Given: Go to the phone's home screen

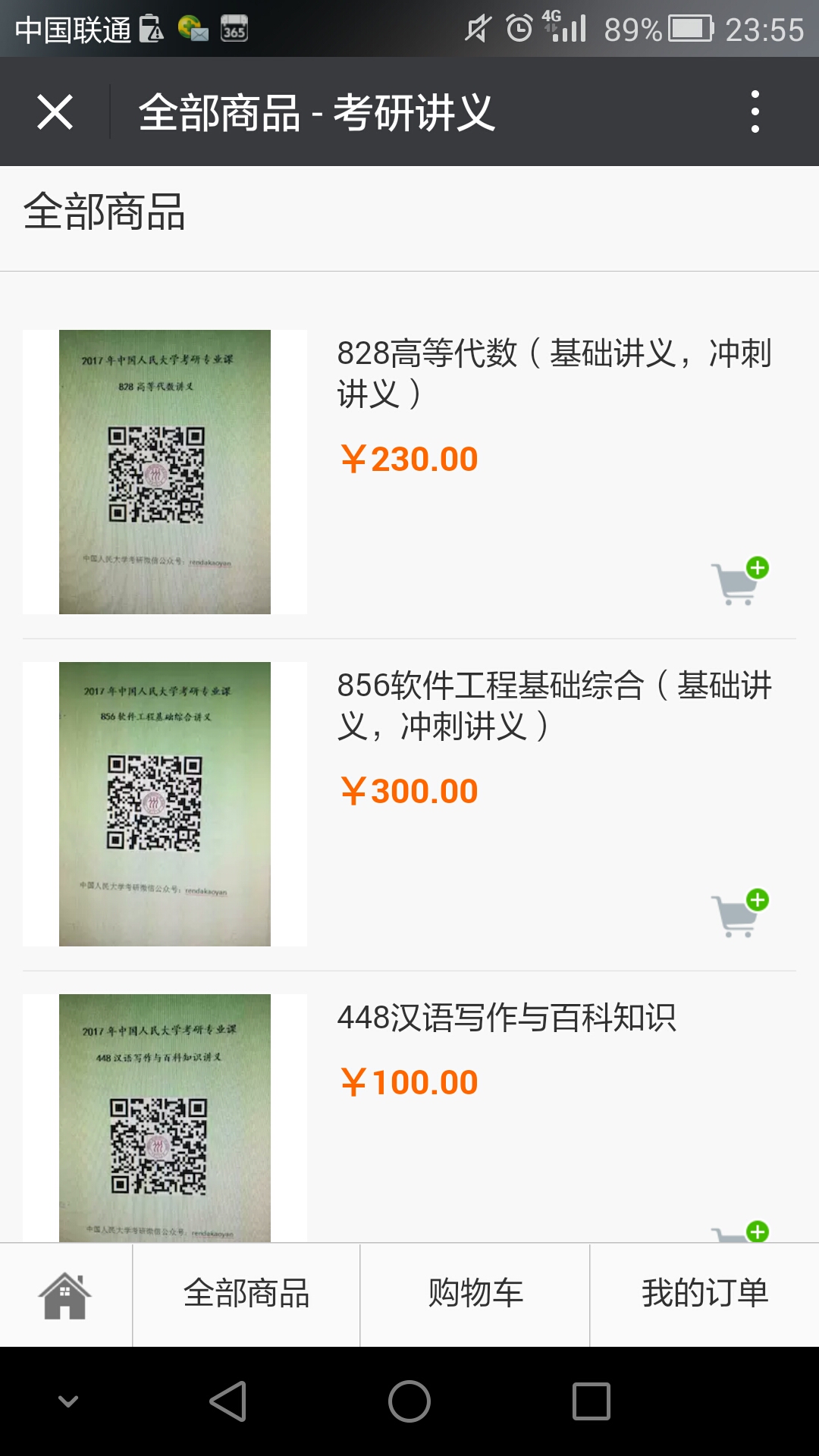Looking at the screenshot, I should click(409, 1401).
